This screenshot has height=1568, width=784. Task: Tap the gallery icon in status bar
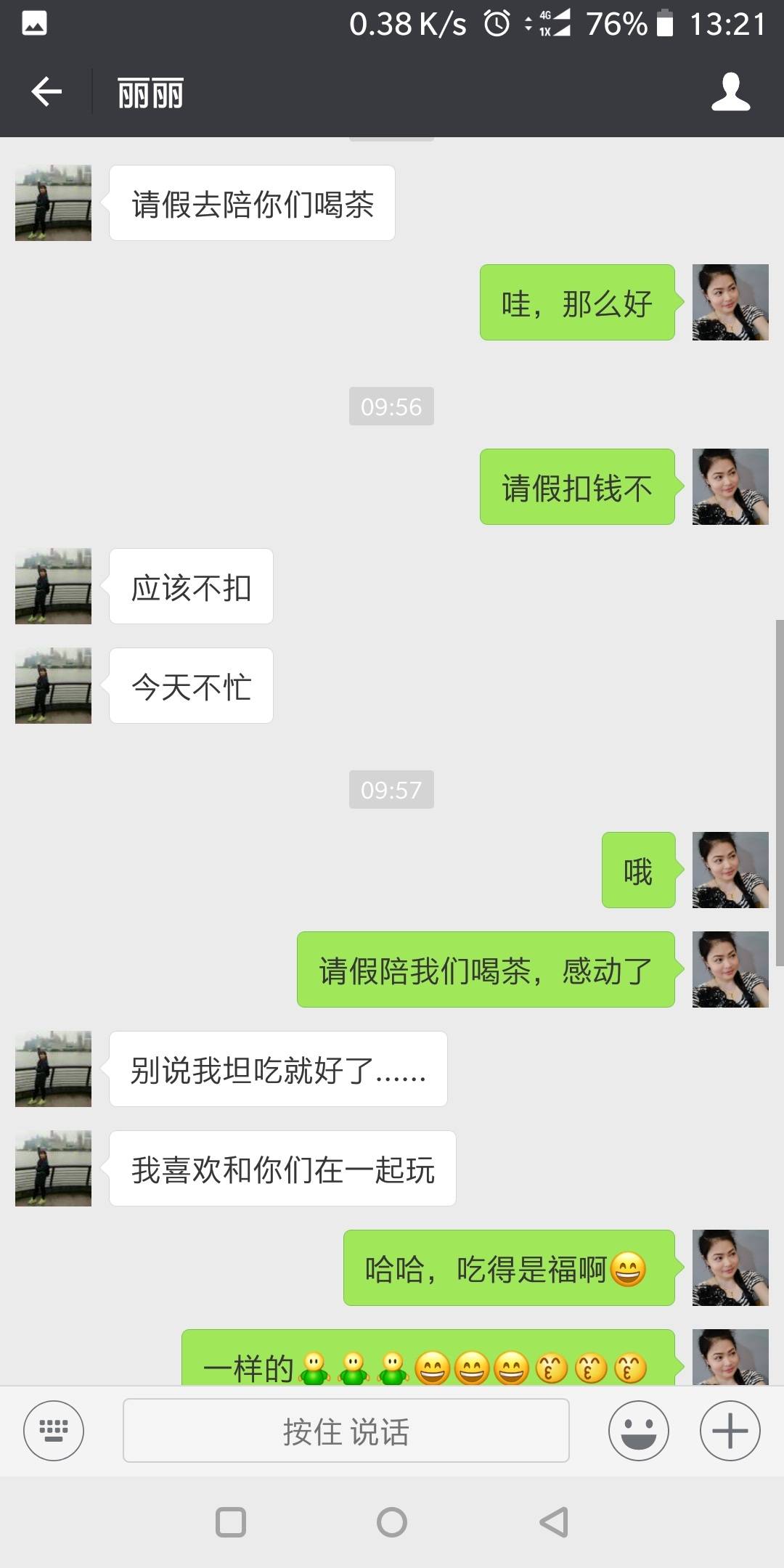(34, 23)
